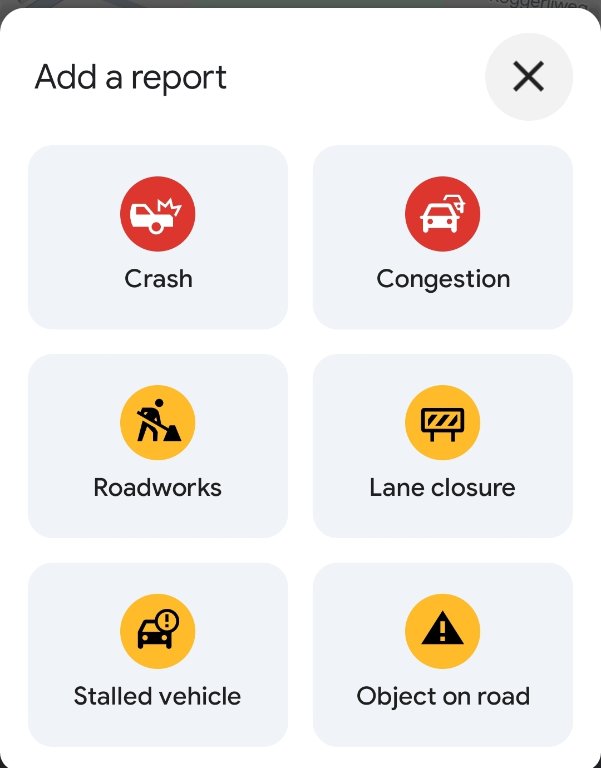Report a Lane closure
The image size is (601, 768).
[443, 446]
